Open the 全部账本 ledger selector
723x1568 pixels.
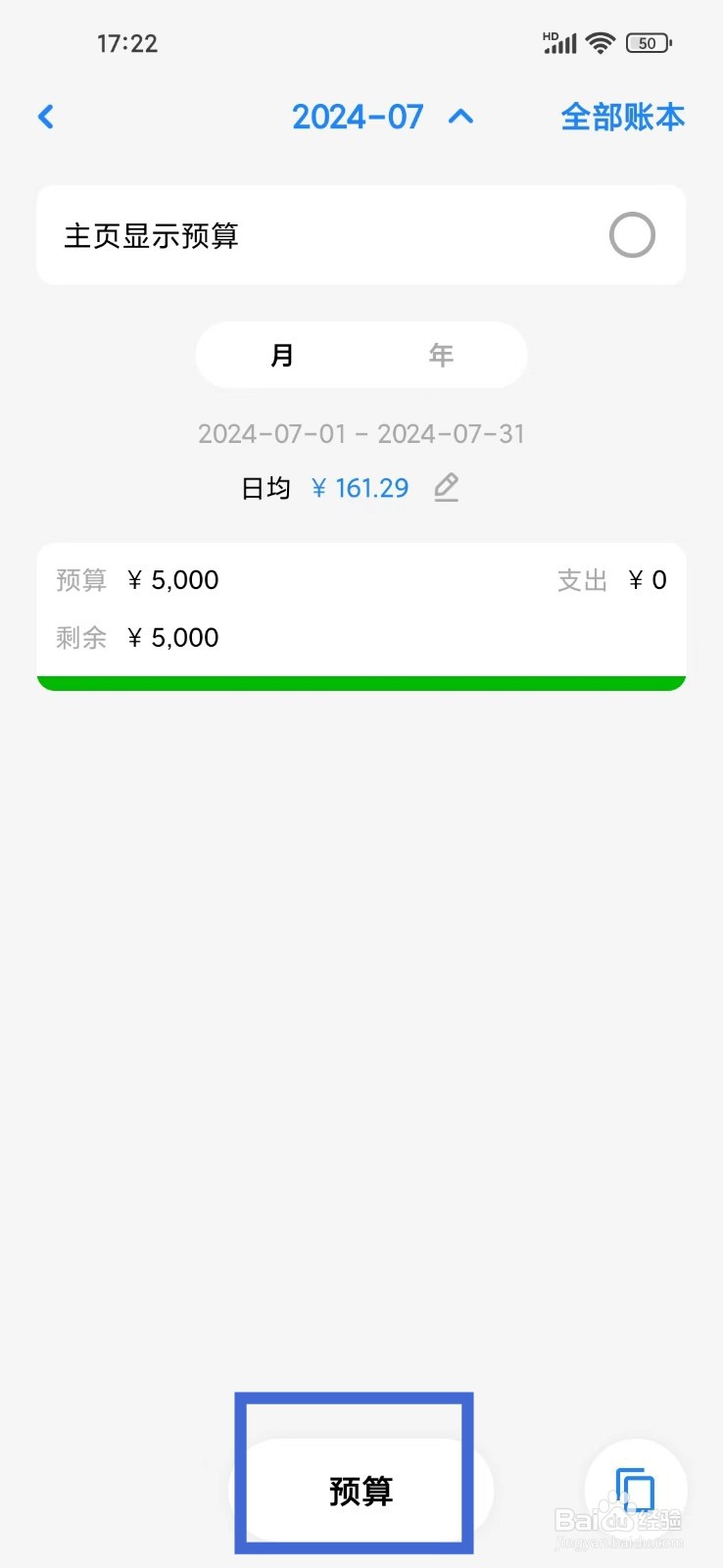tap(622, 118)
